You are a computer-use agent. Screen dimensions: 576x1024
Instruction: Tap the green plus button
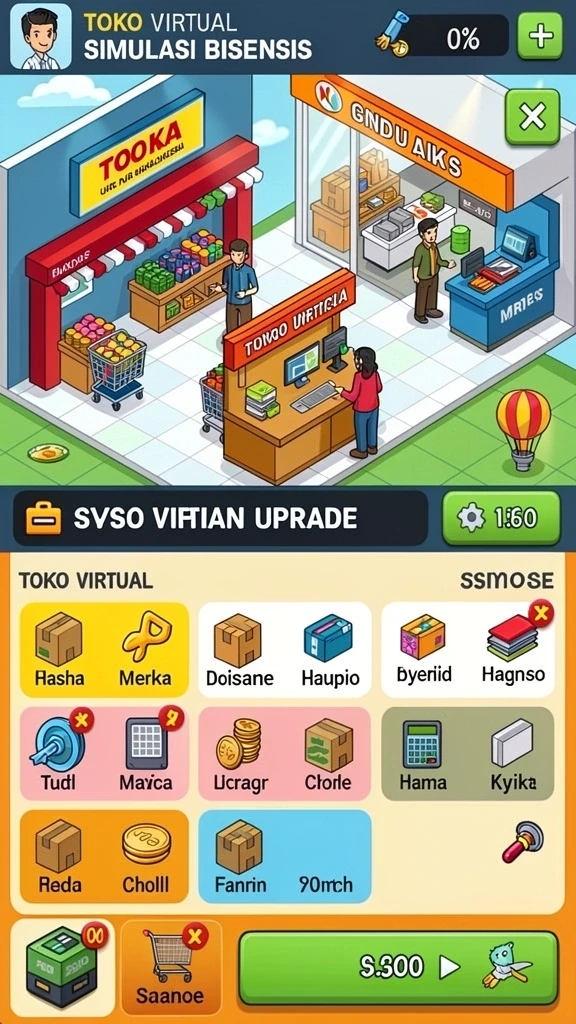tap(539, 36)
